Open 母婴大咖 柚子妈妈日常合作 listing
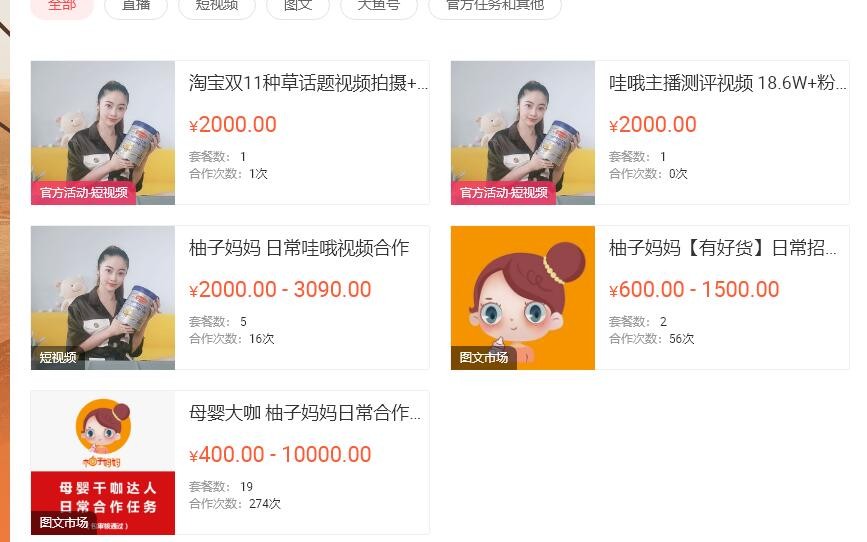 (304, 414)
